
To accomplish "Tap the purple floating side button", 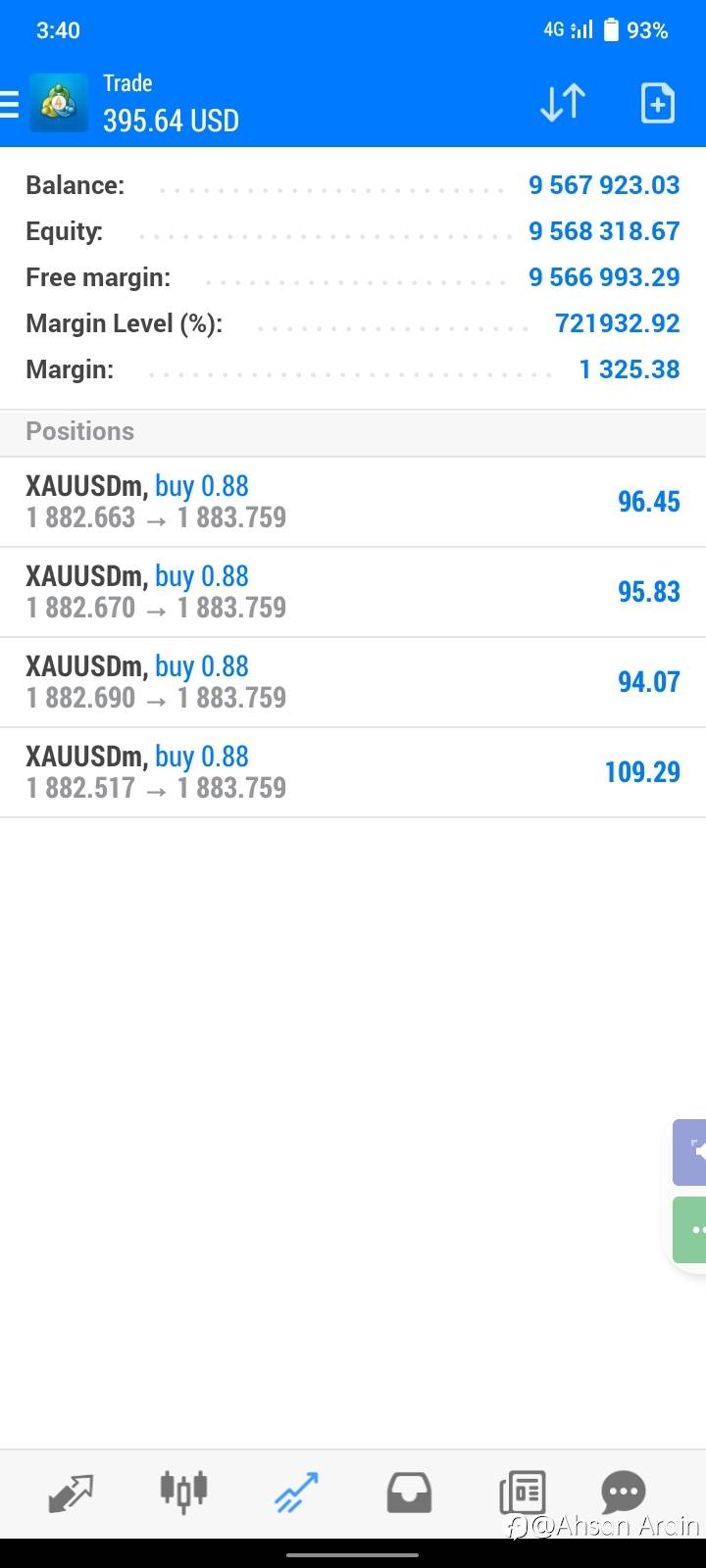I will tap(689, 1152).
